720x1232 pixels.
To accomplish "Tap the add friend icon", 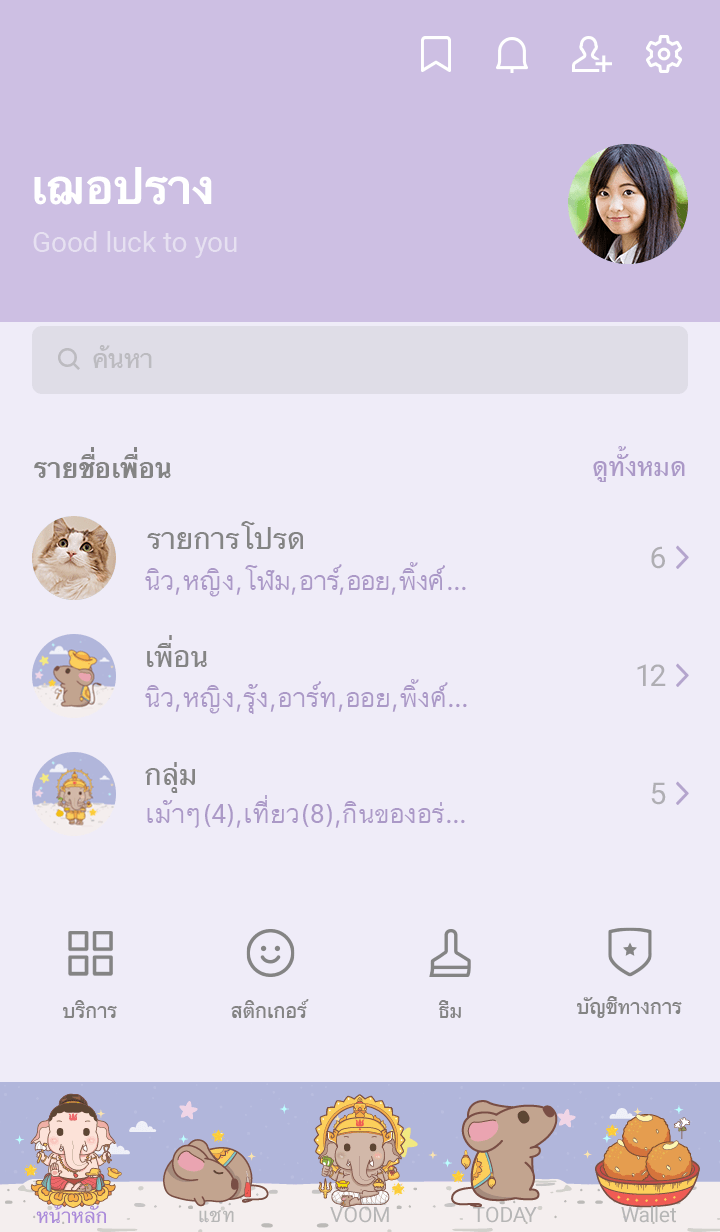I will 590,55.
